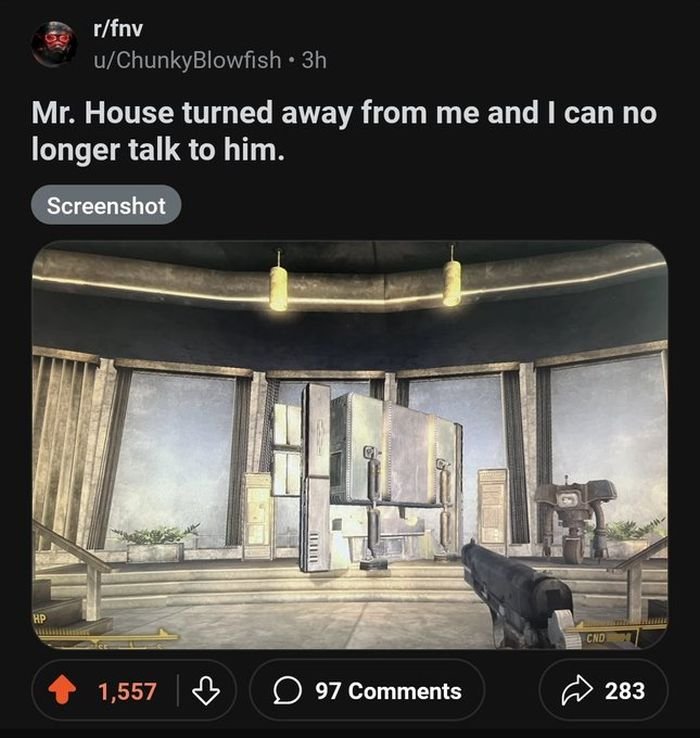Image resolution: width=700 pixels, height=738 pixels.
Task: Downvote the Mr. House post
Action: [x=206, y=690]
